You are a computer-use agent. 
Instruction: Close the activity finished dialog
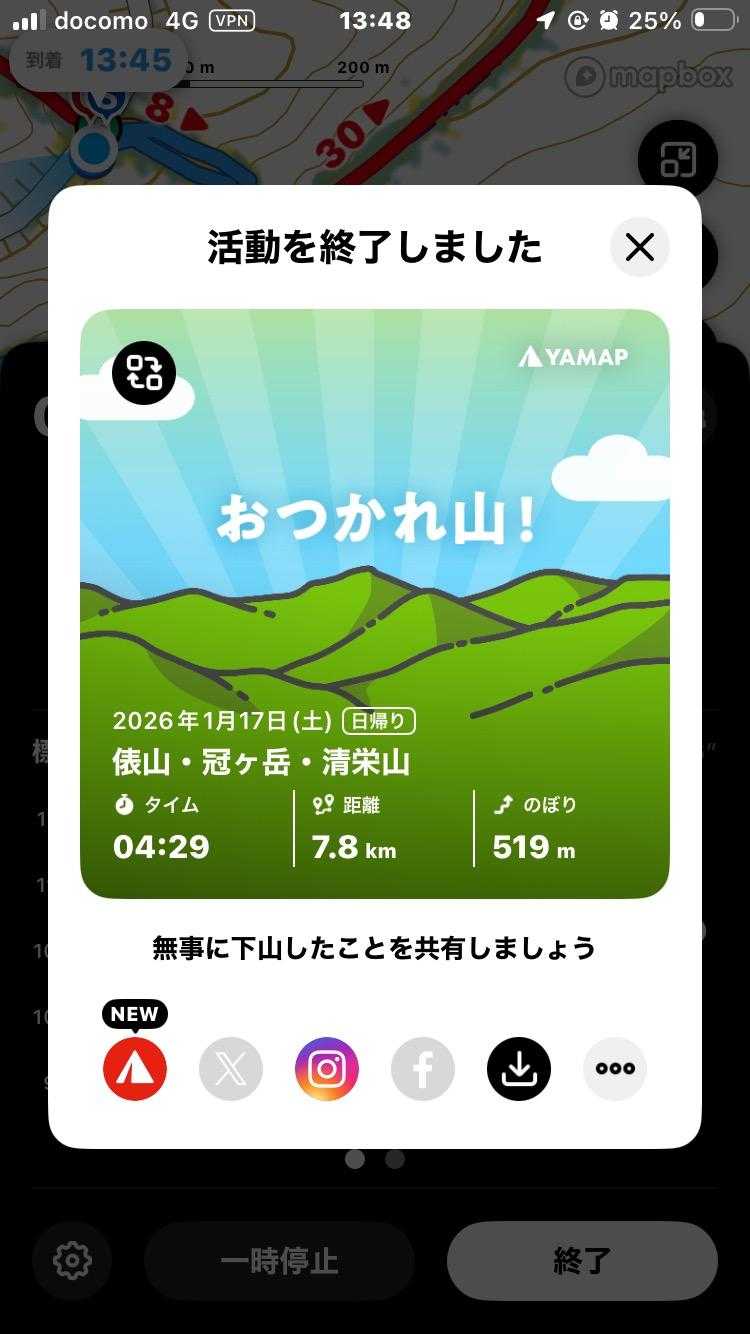pyautogui.click(x=639, y=247)
